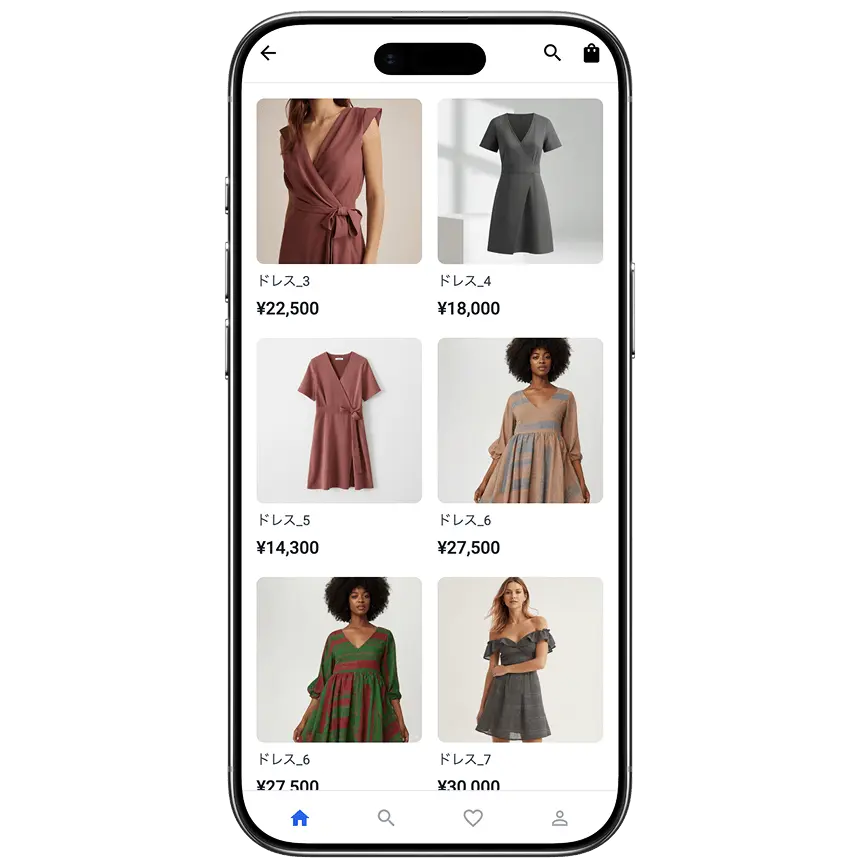Switch to the Search tab in bottom bar
The width and height of the screenshot is (860, 868).
pyautogui.click(x=386, y=818)
